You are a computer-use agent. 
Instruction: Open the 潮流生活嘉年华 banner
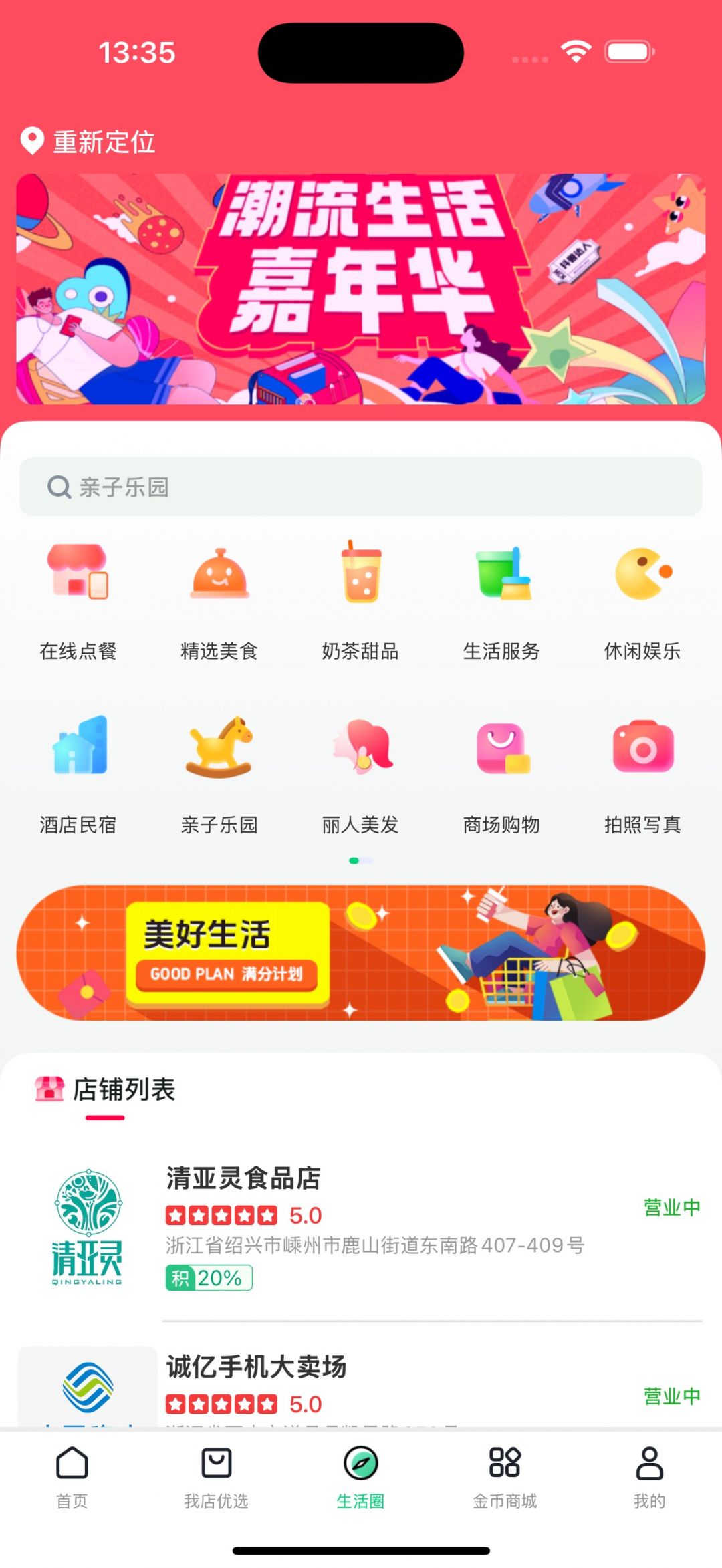point(361,289)
